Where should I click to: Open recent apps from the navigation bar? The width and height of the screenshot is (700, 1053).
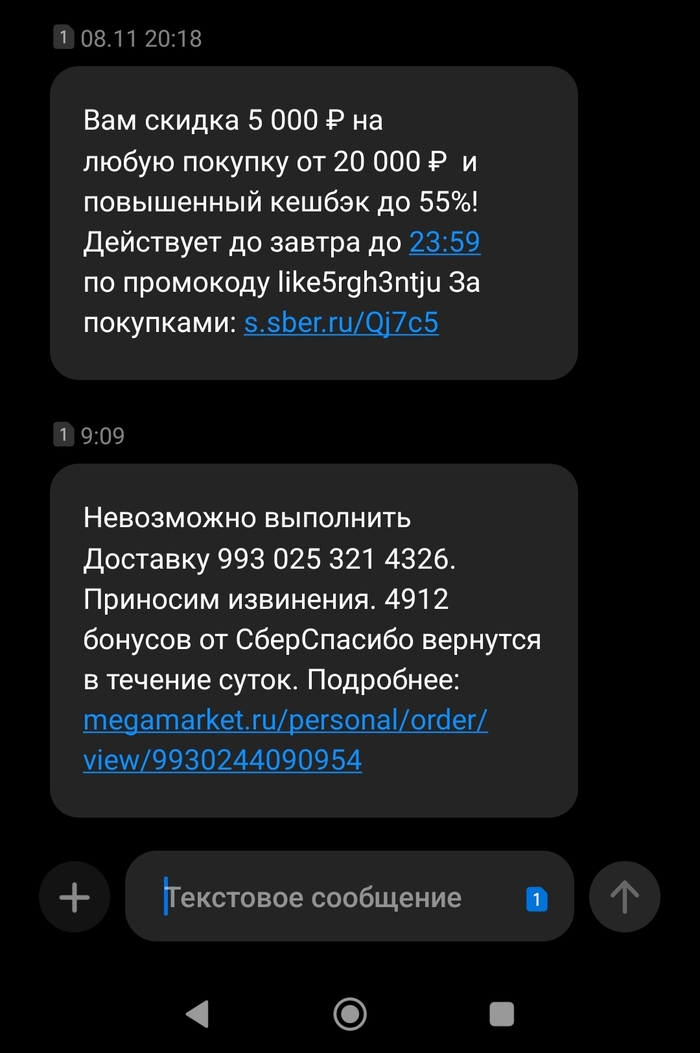(x=502, y=1014)
